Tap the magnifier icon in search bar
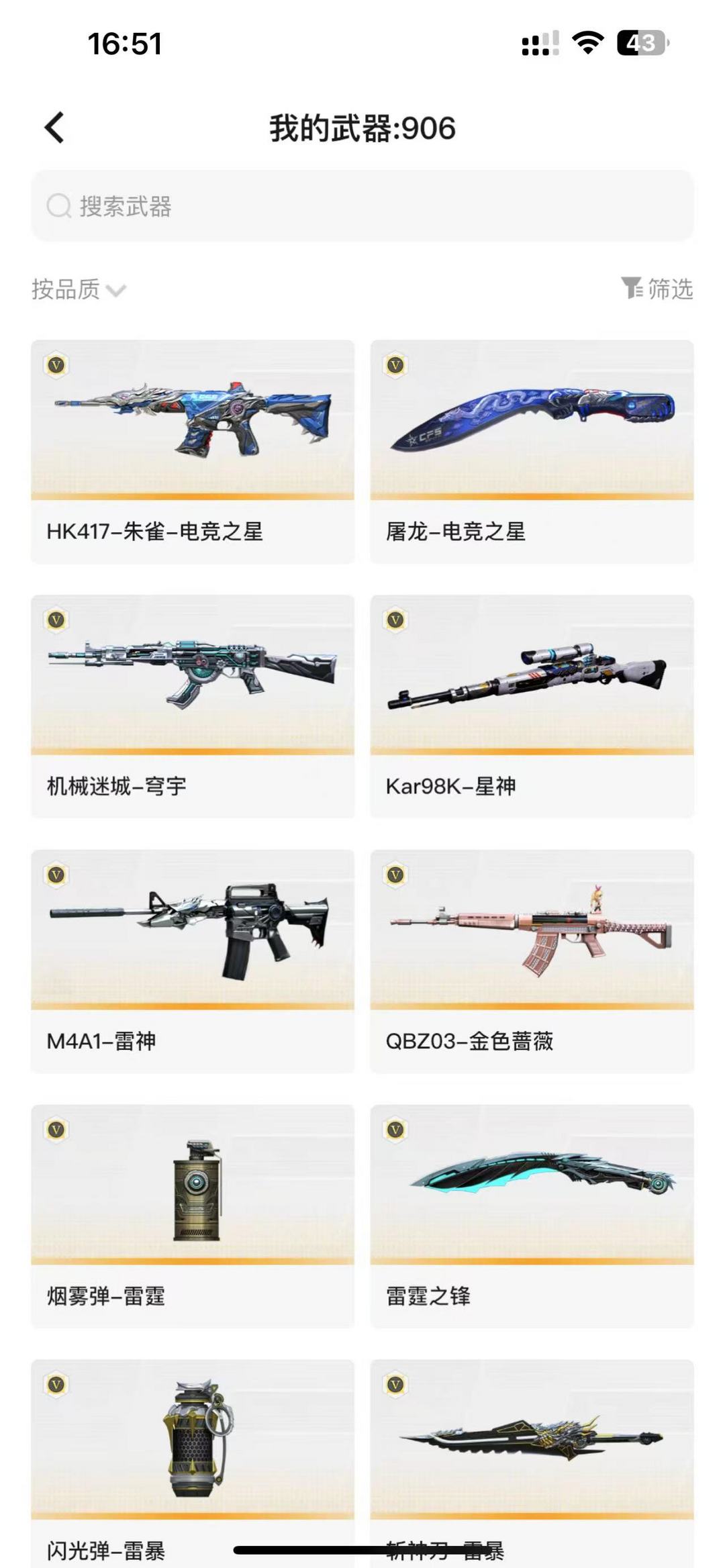Image resolution: width=725 pixels, height=1568 pixels. pyautogui.click(x=59, y=207)
